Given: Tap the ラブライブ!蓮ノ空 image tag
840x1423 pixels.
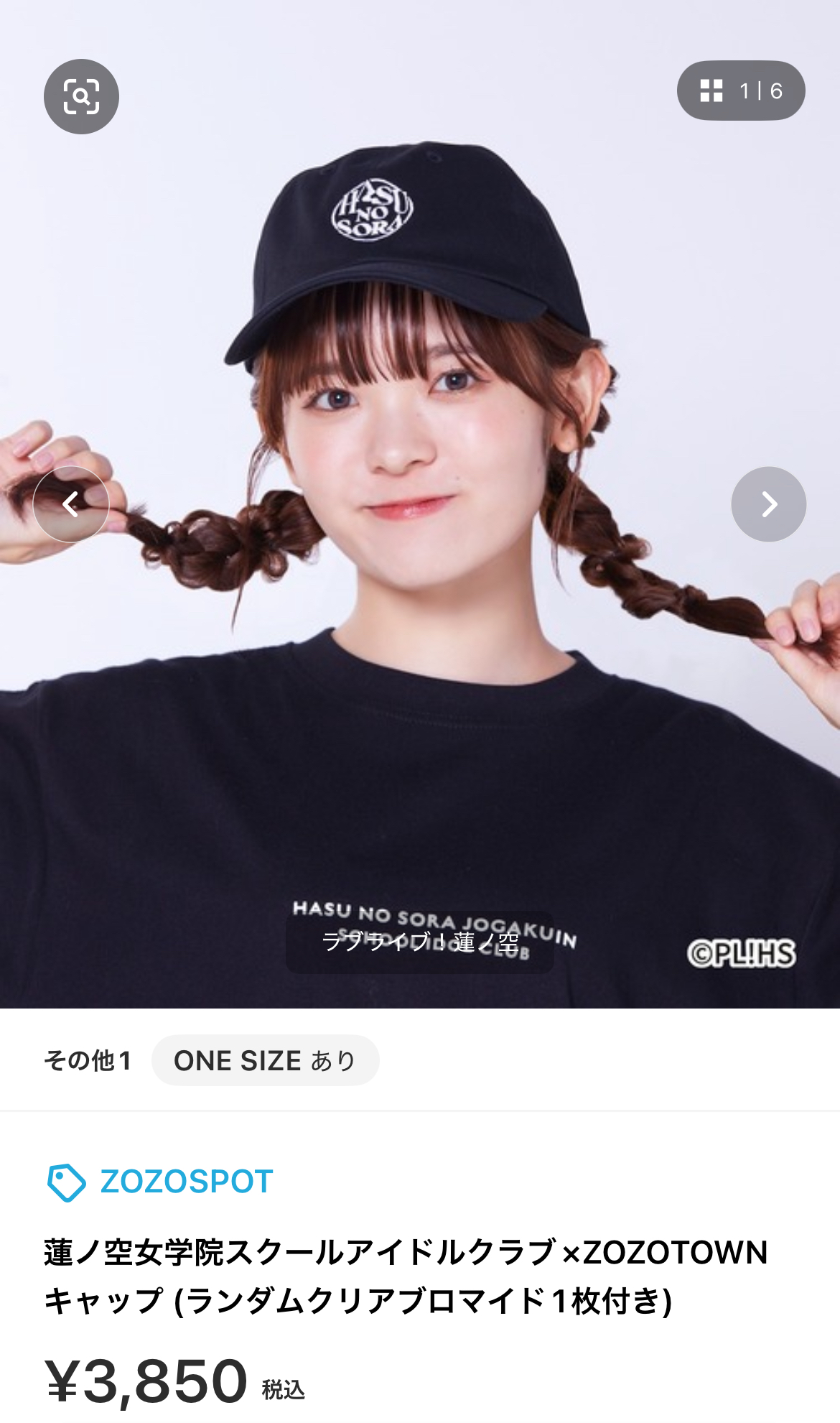Looking at the screenshot, I should tap(420, 942).
